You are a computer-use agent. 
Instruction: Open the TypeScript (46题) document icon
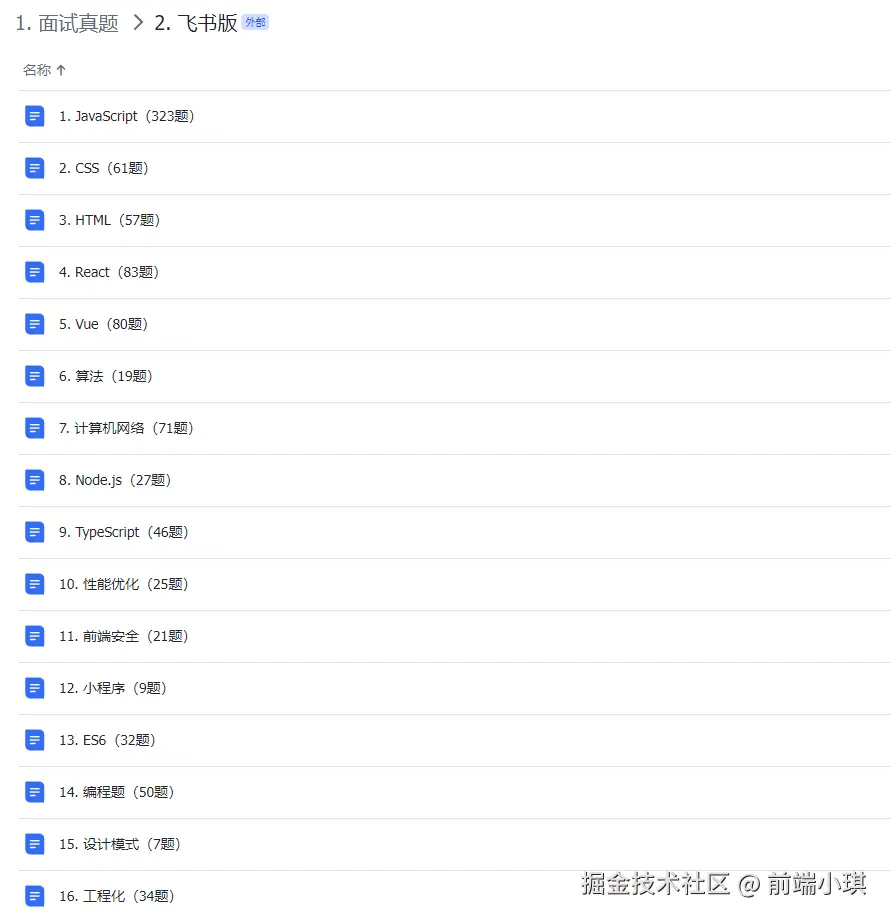click(35, 532)
